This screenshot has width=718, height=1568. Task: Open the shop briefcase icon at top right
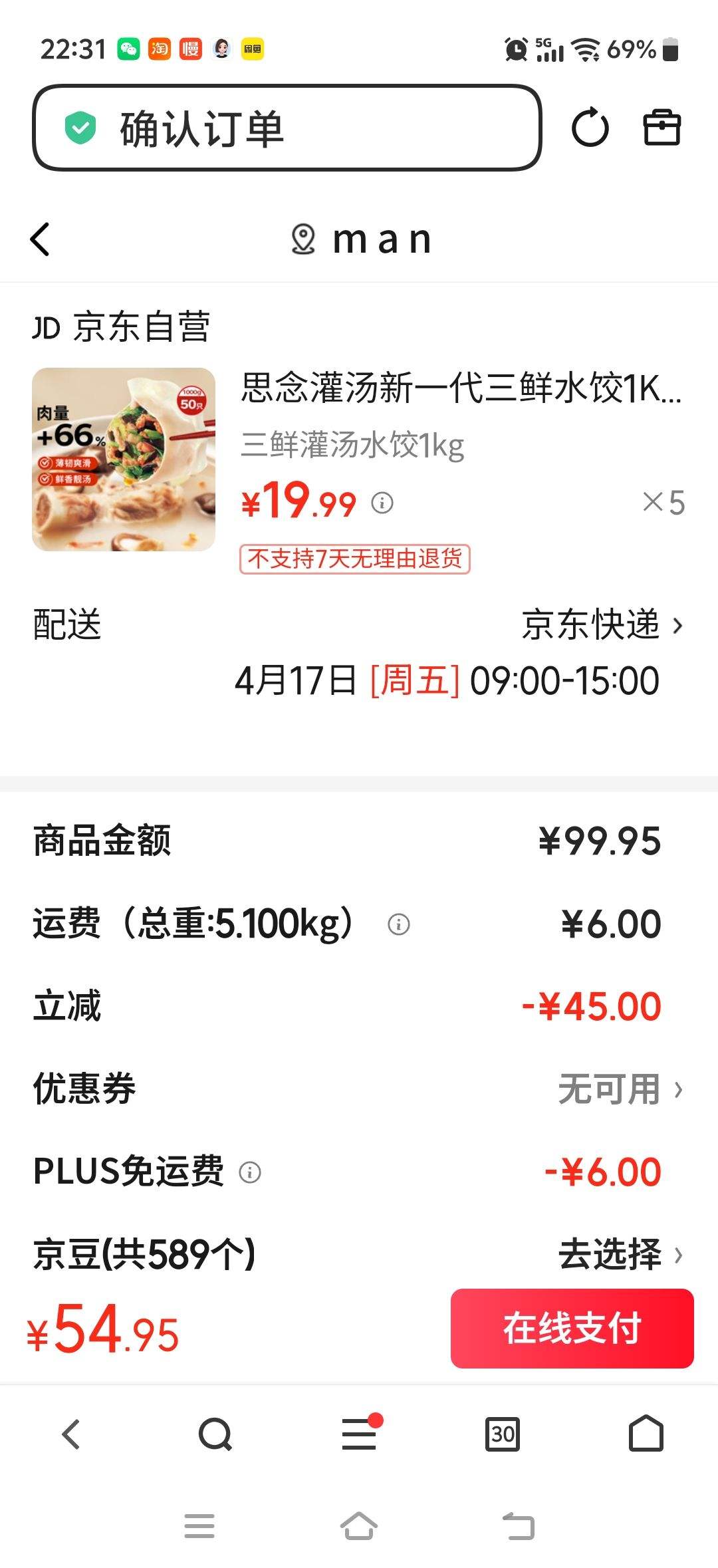tap(661, 128)
